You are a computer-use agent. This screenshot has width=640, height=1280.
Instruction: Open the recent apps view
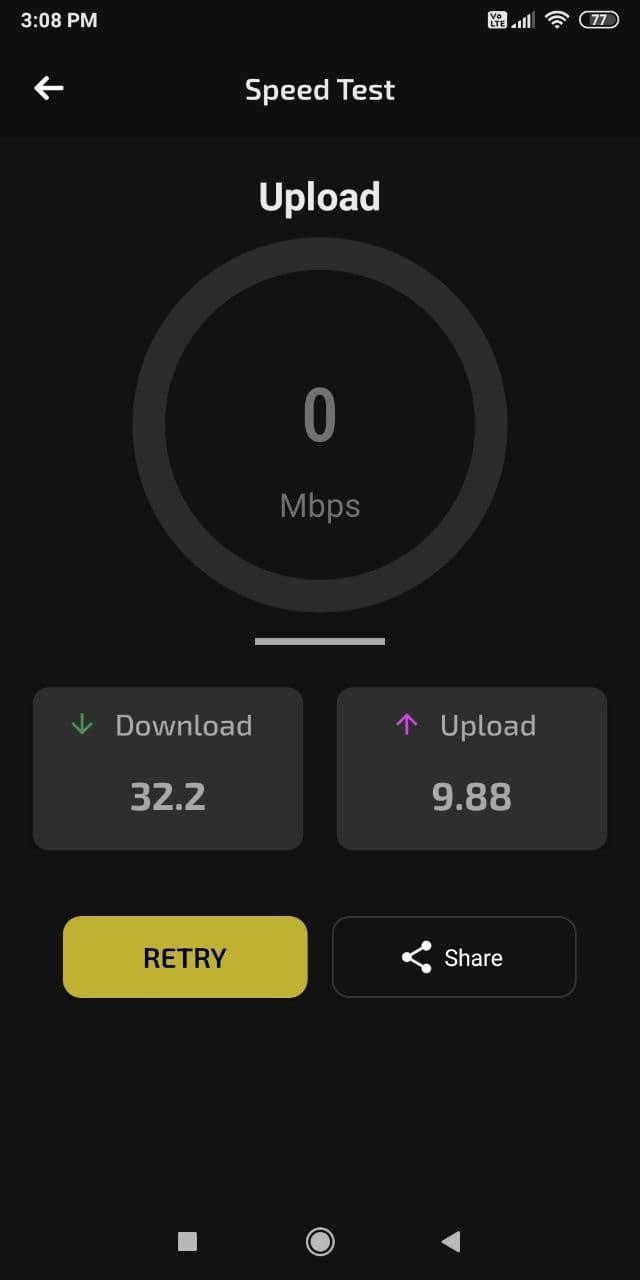187,1241
